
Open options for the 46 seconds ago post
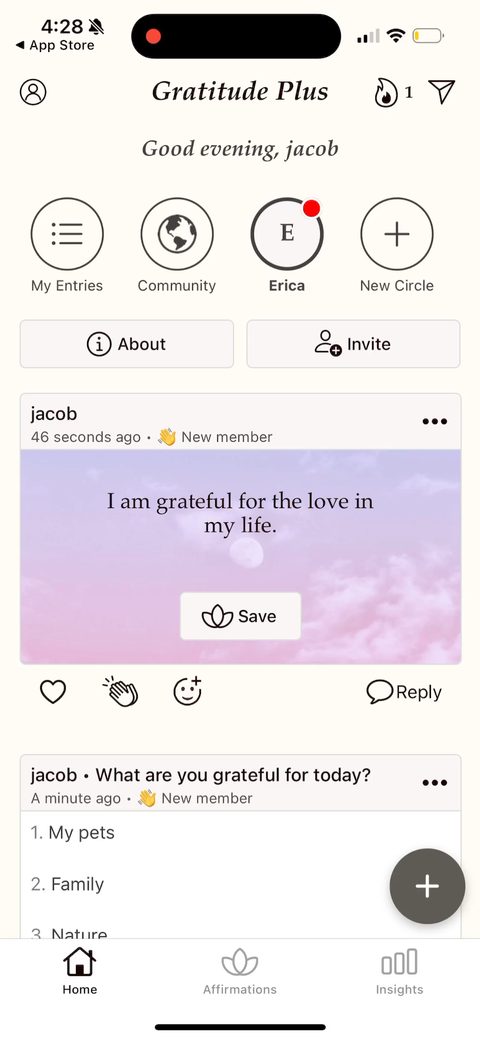coord(435,421)
